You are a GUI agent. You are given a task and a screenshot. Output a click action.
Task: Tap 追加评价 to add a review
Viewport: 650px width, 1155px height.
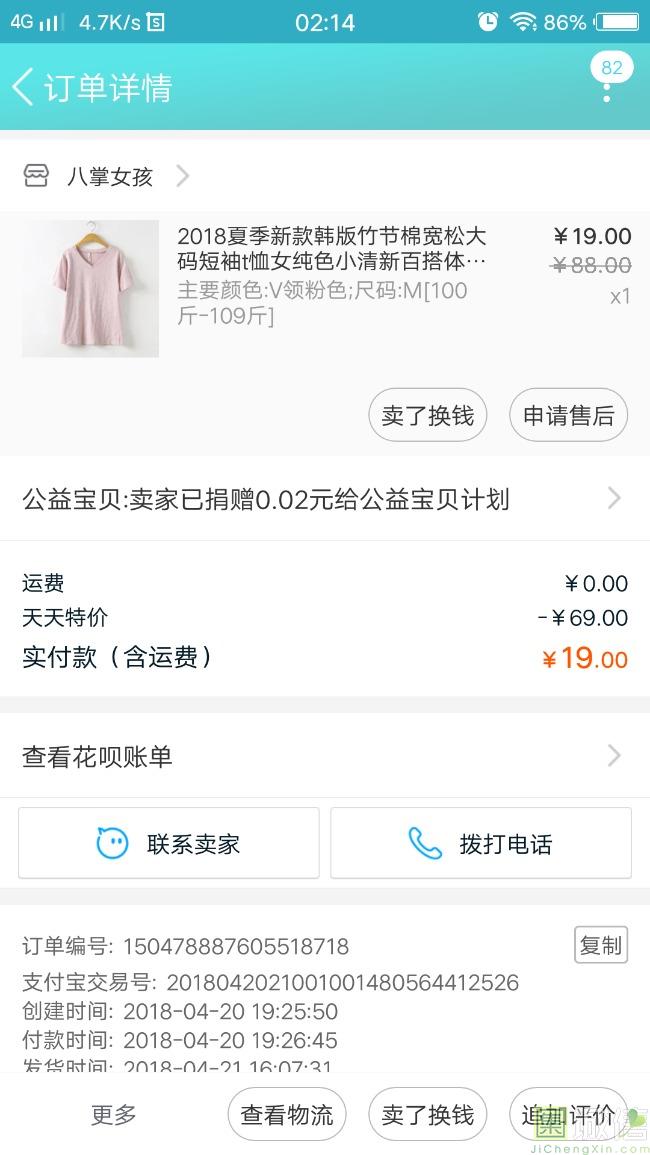pyautogui.click(x=567, y=1114)
